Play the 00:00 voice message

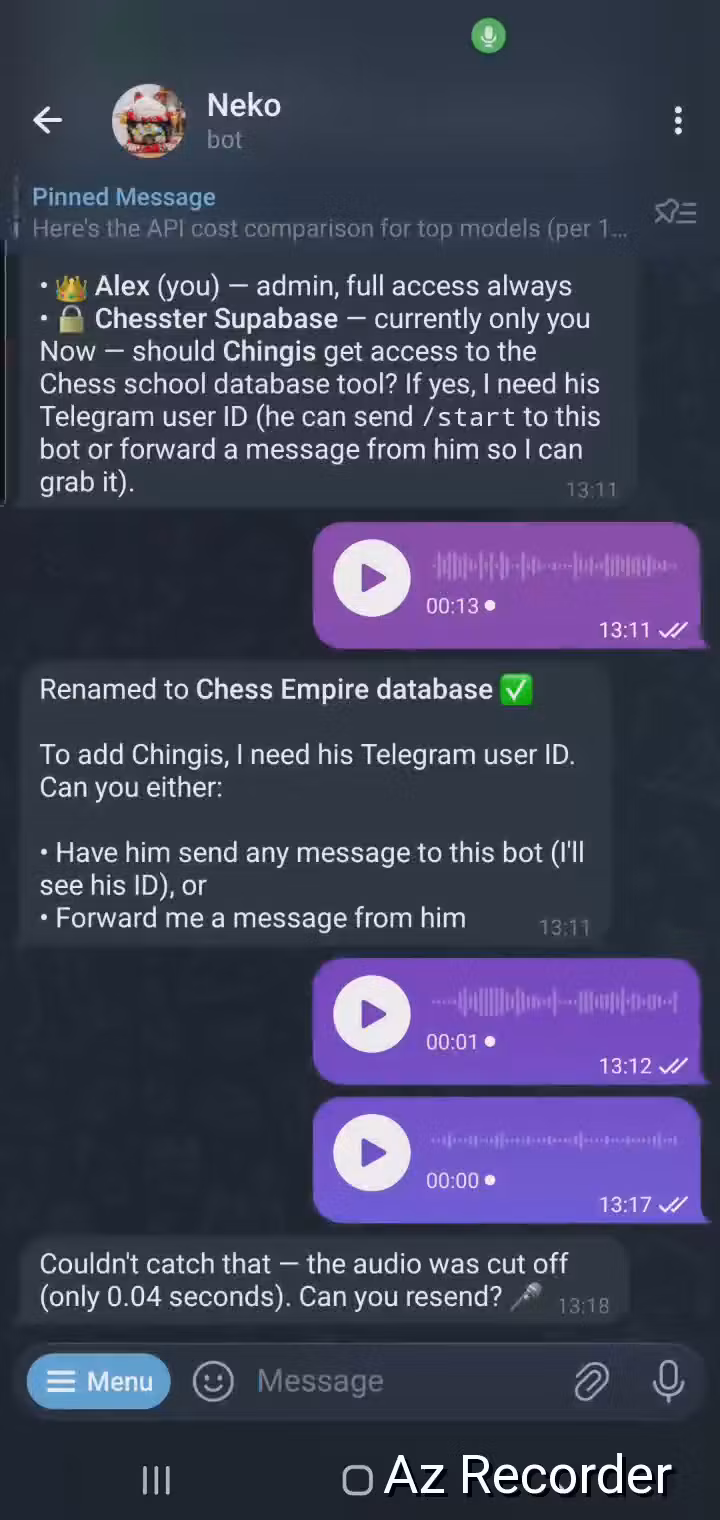372,1153
